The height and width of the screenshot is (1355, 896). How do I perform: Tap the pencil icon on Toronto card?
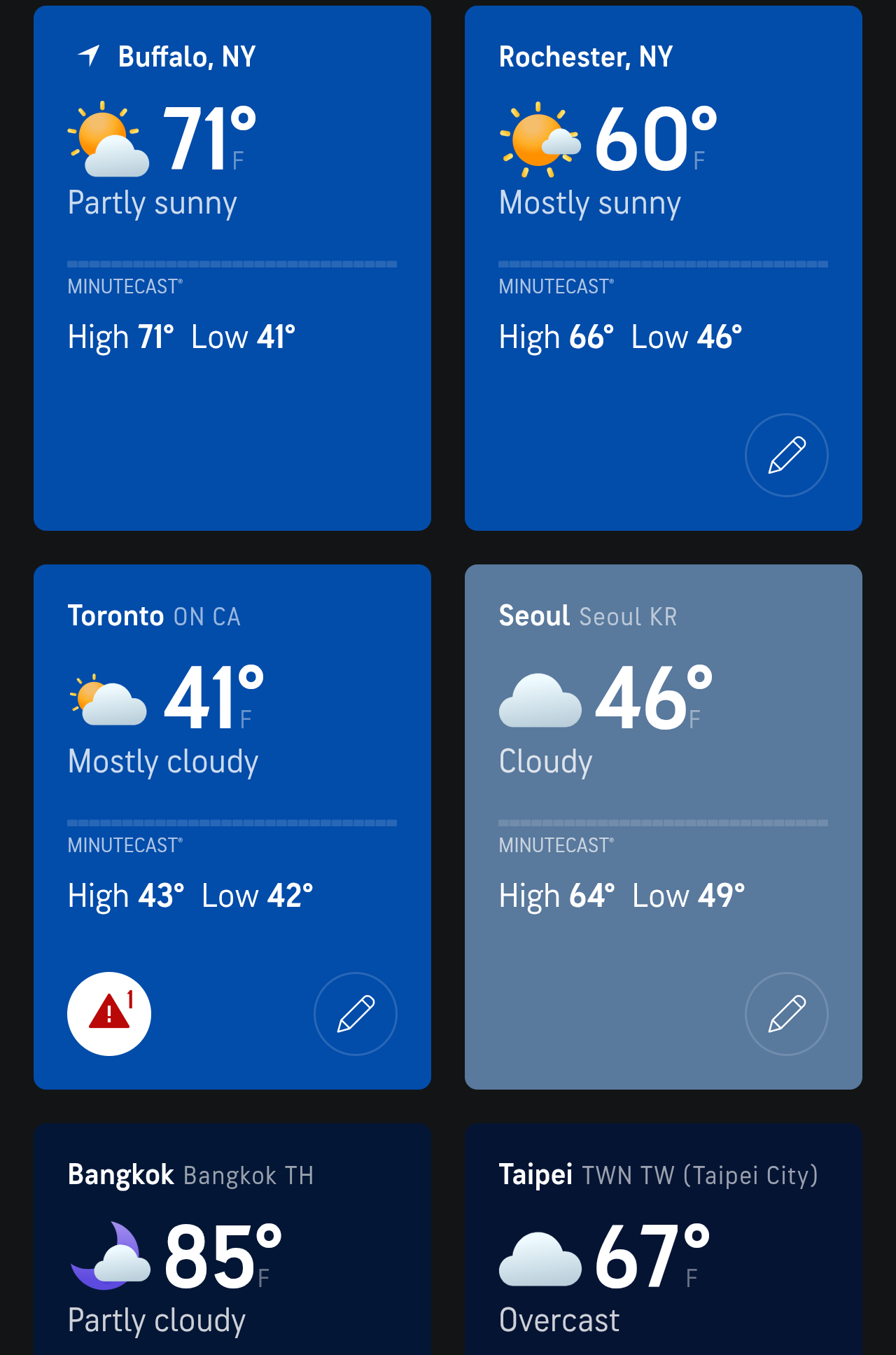(356, 1013)
